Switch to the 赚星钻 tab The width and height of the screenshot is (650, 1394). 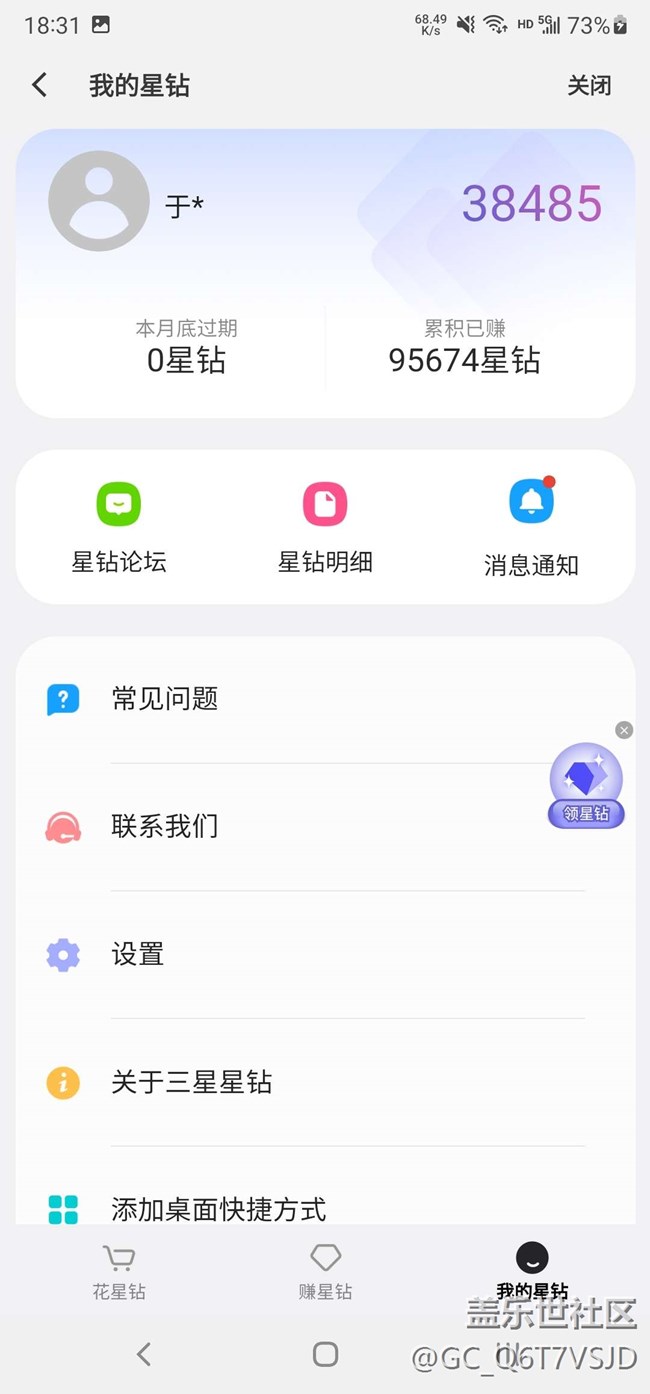tap(325, 1273)
